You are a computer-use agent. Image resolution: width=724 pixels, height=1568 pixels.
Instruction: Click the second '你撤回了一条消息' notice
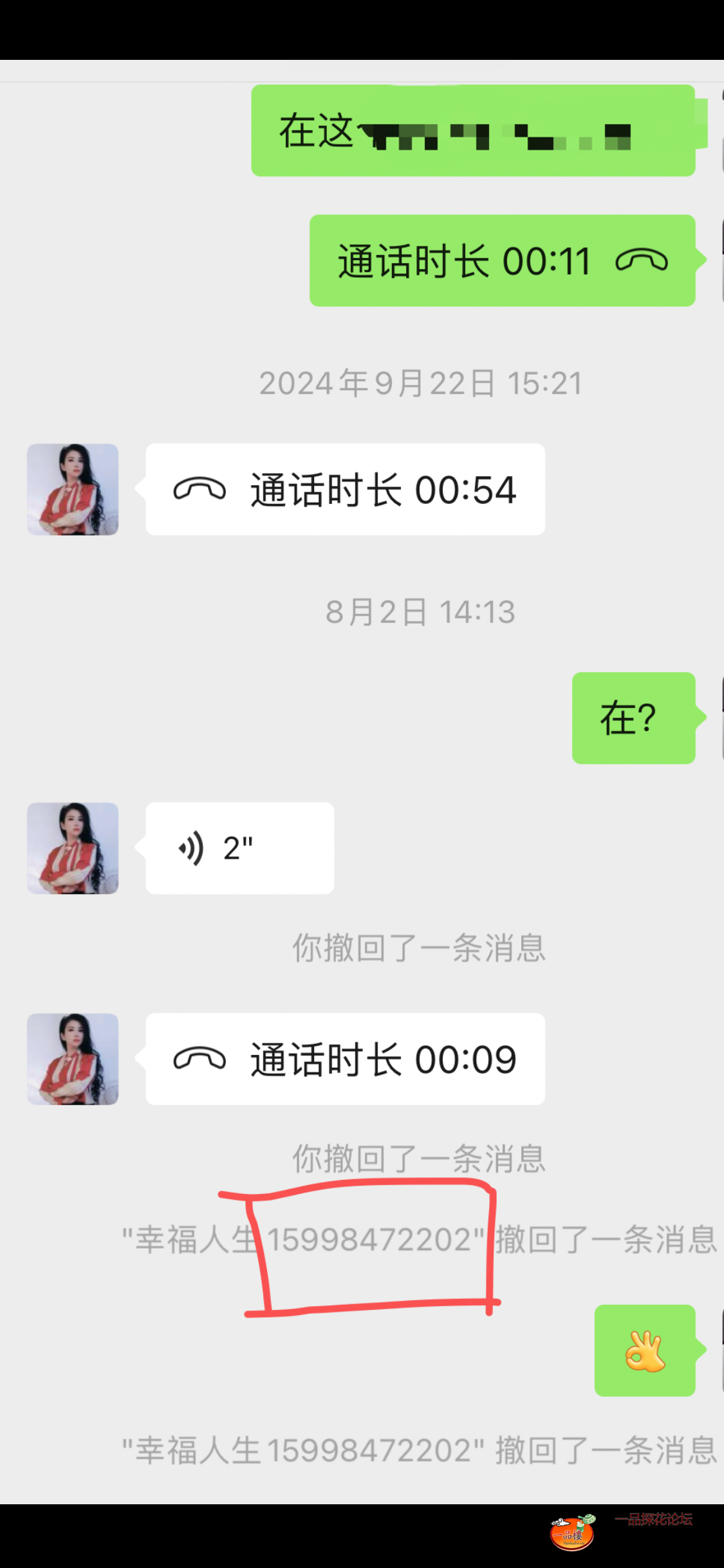click(418, 1157)
